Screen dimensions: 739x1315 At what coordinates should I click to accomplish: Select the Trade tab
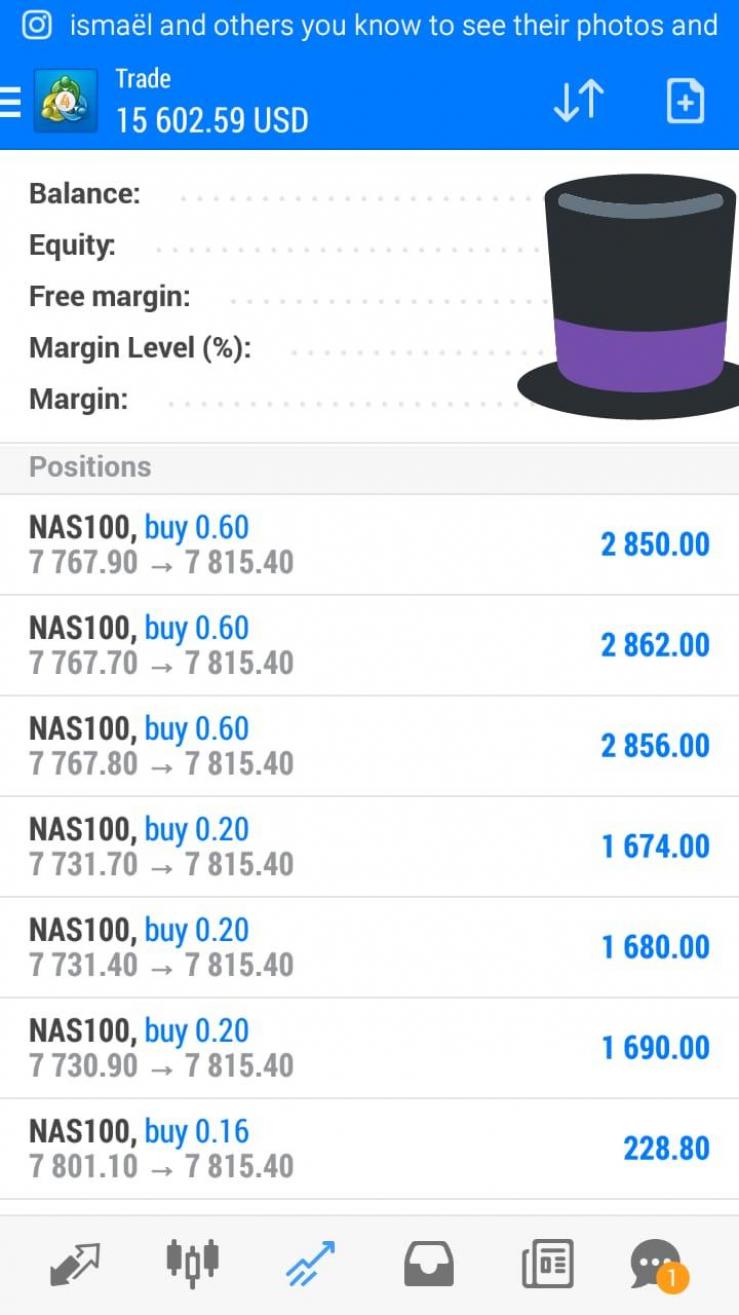click(x=310, y=1264)
